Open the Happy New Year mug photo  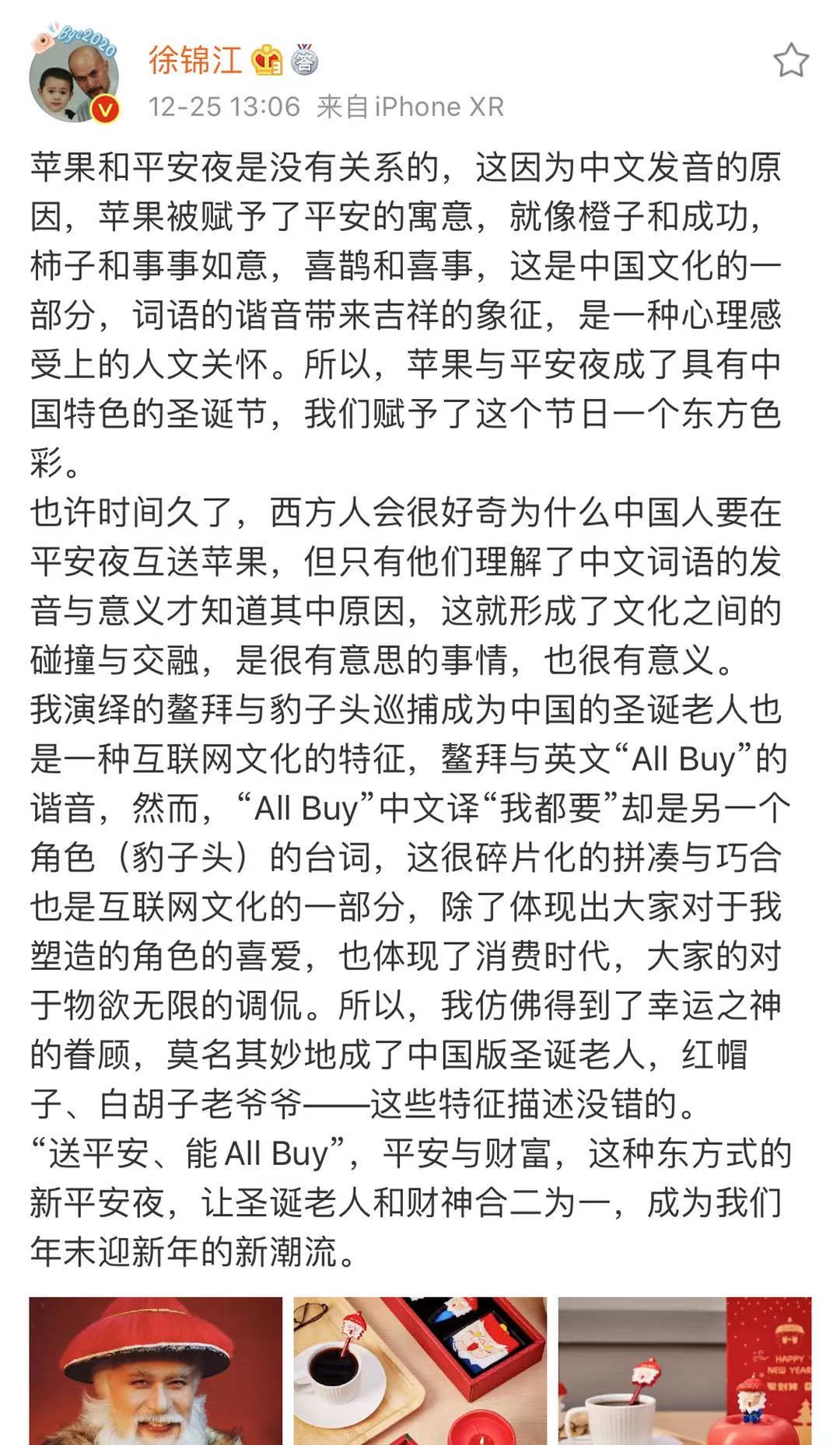point(684,1370)
